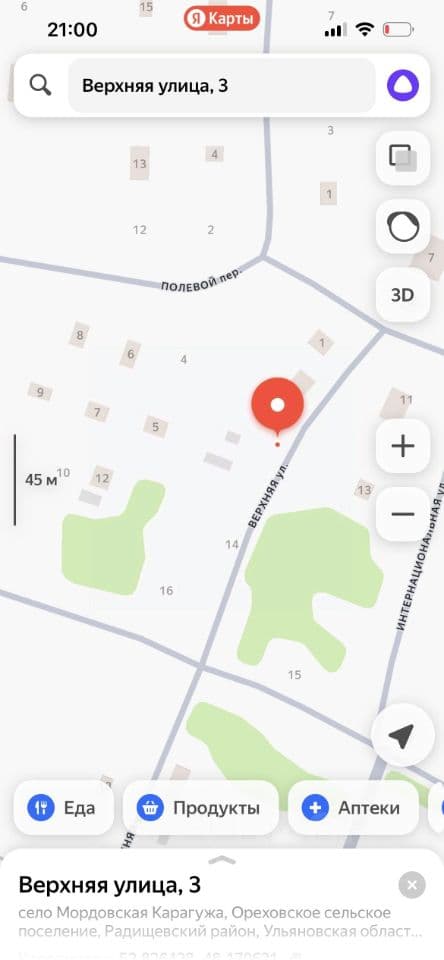Image resolution: width=444 pixels, height=960 pixels.
Task: Select the Продукты category chip
Action: click(201, 808)
